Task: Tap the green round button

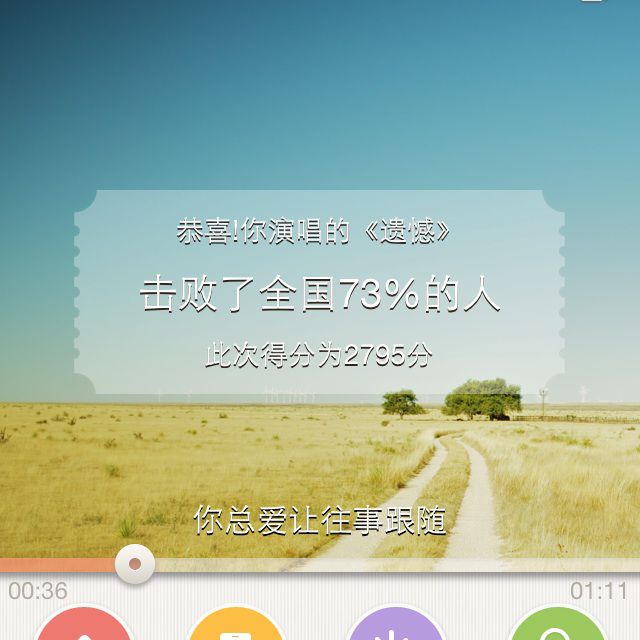Action: [556, 628]
